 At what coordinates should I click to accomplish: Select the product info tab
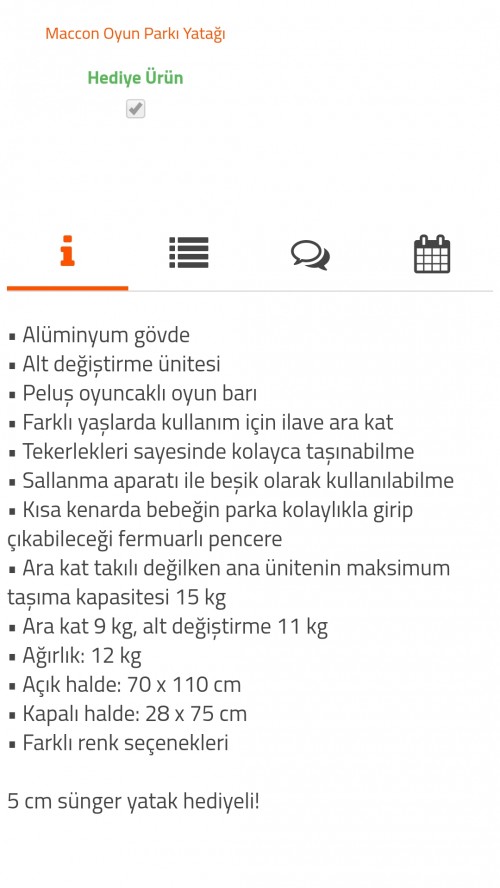pos(67,251)
